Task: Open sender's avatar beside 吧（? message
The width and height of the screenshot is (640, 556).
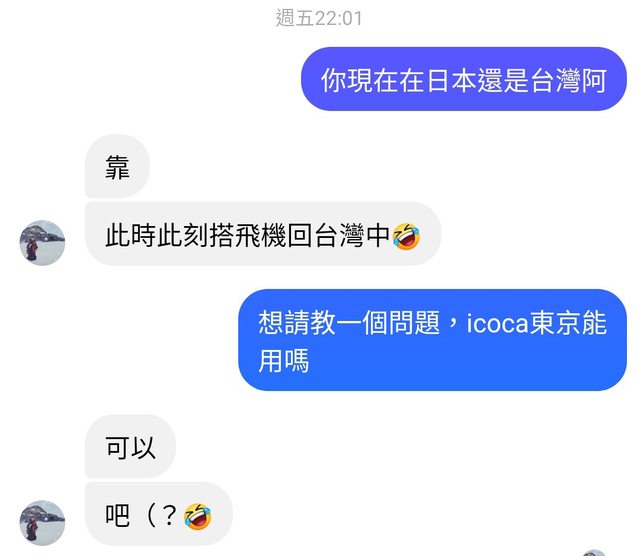Action: tap(42, 522)
